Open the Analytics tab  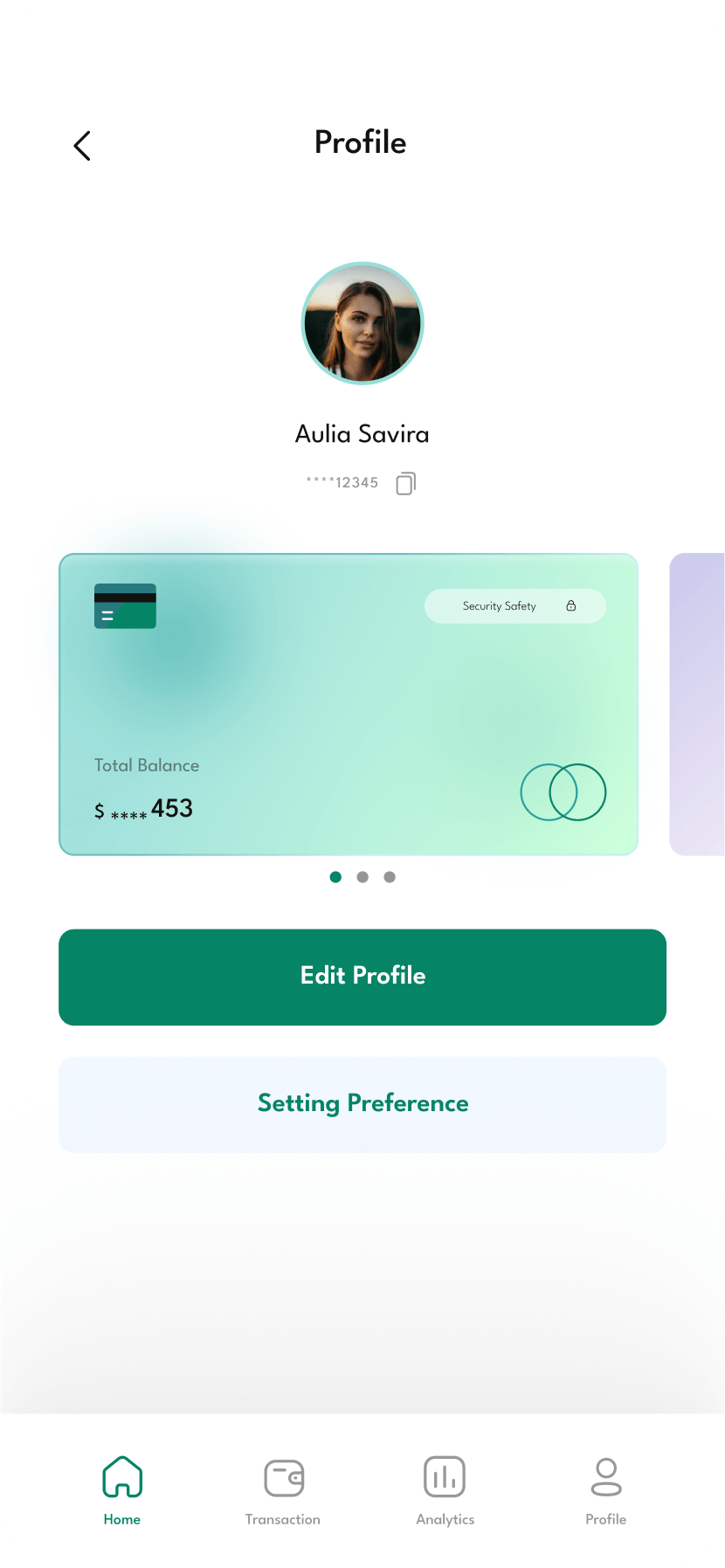point(445,1490)
